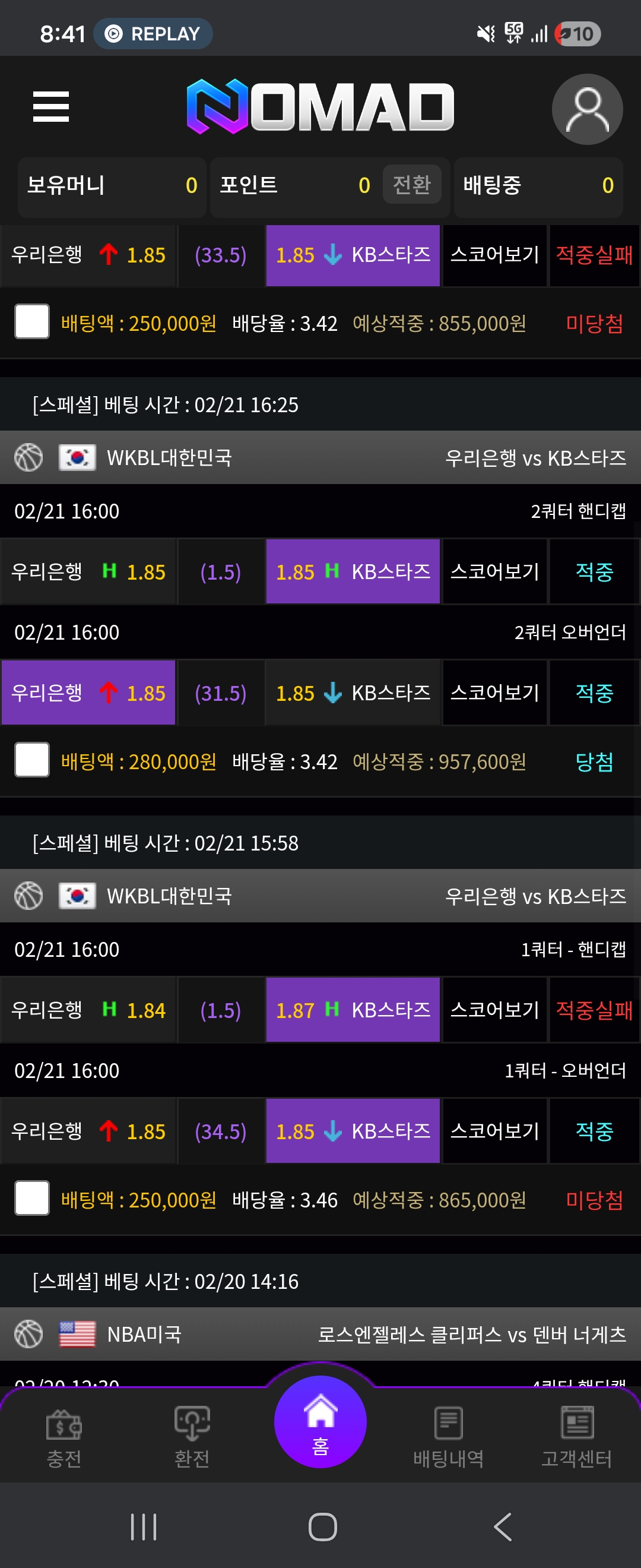This screenshot has height=1568, width=641.
Task: Select the checkbox for the 280,000원 bet
Action: coord(32,760)
